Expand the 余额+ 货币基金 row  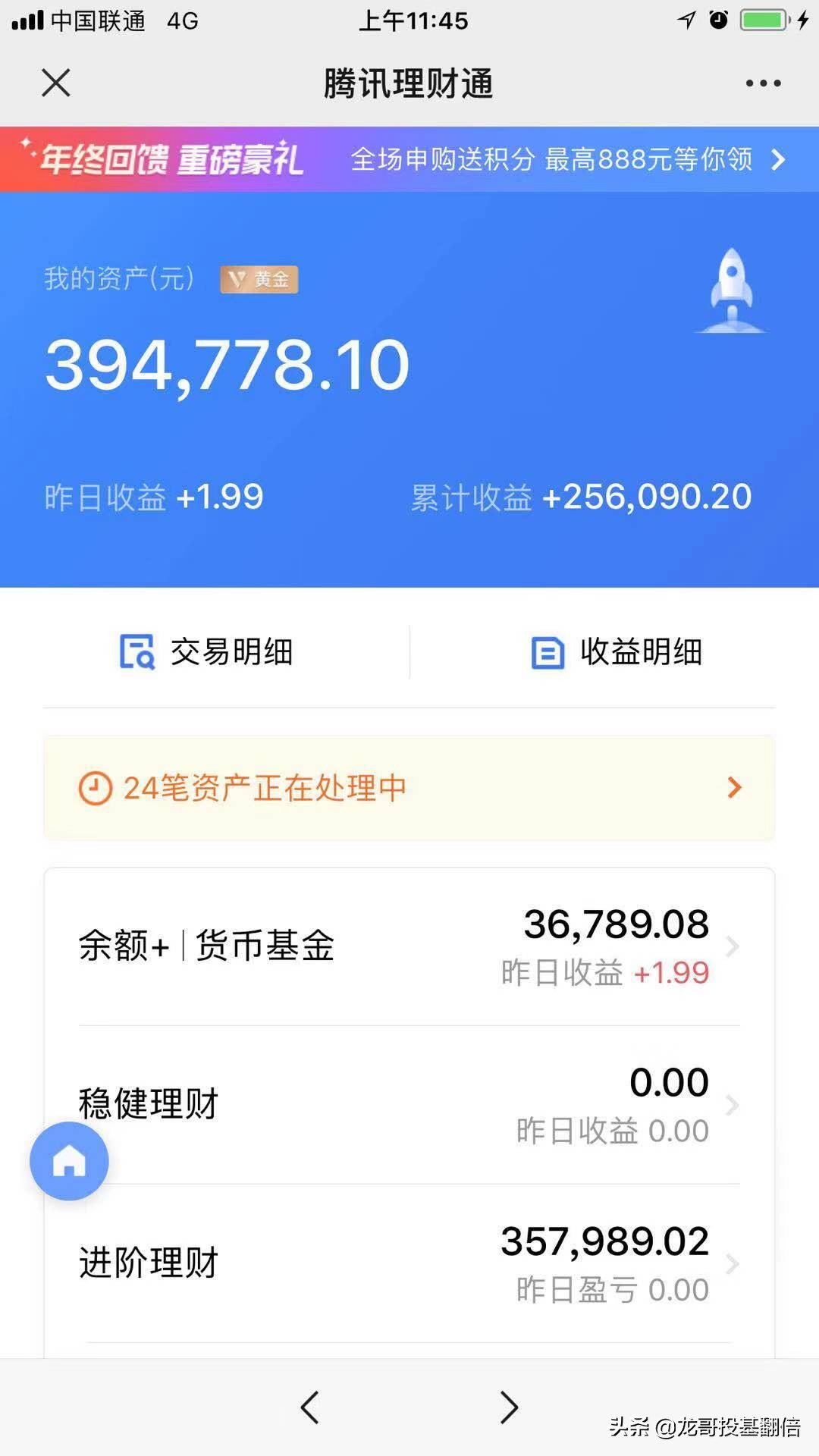tap(409, 946)
